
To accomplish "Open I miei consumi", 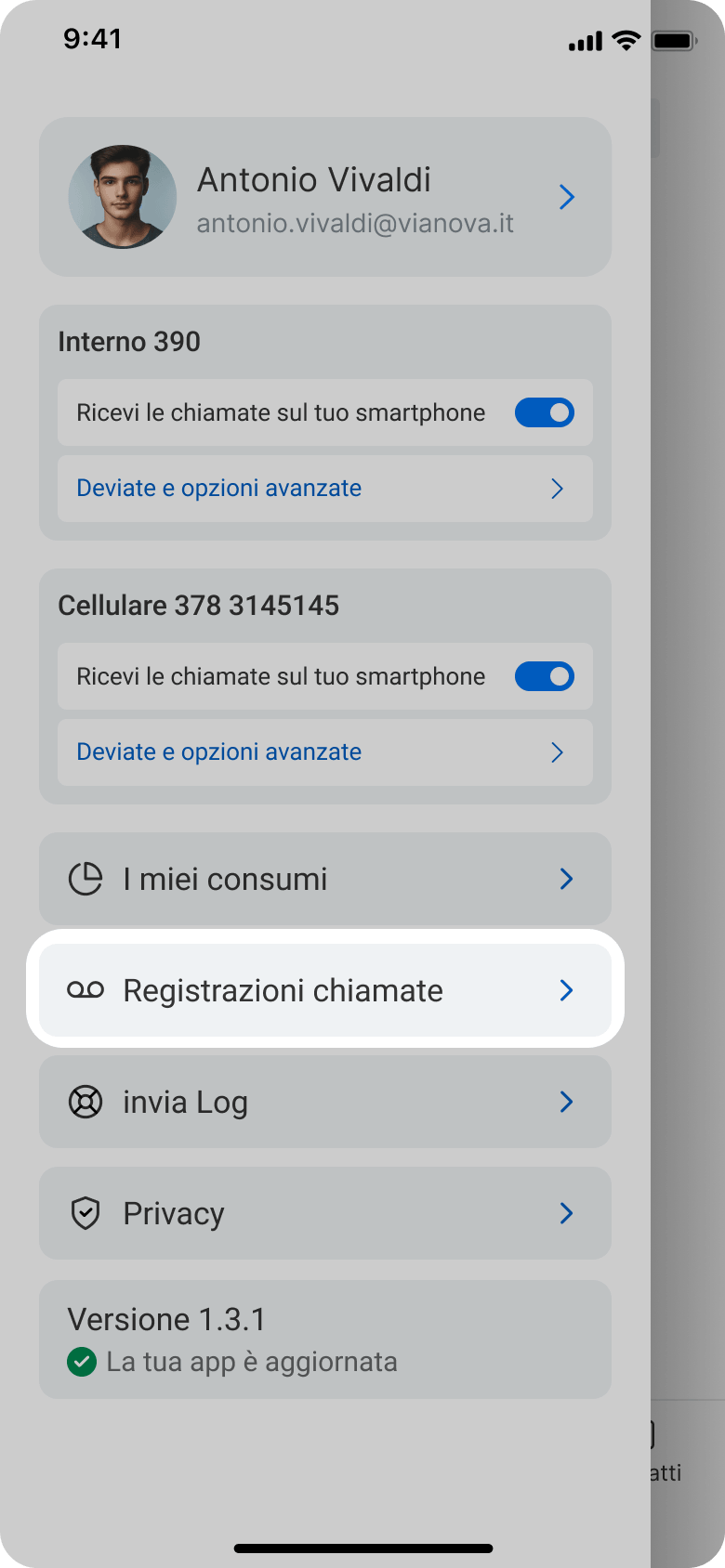I will 324,879.
